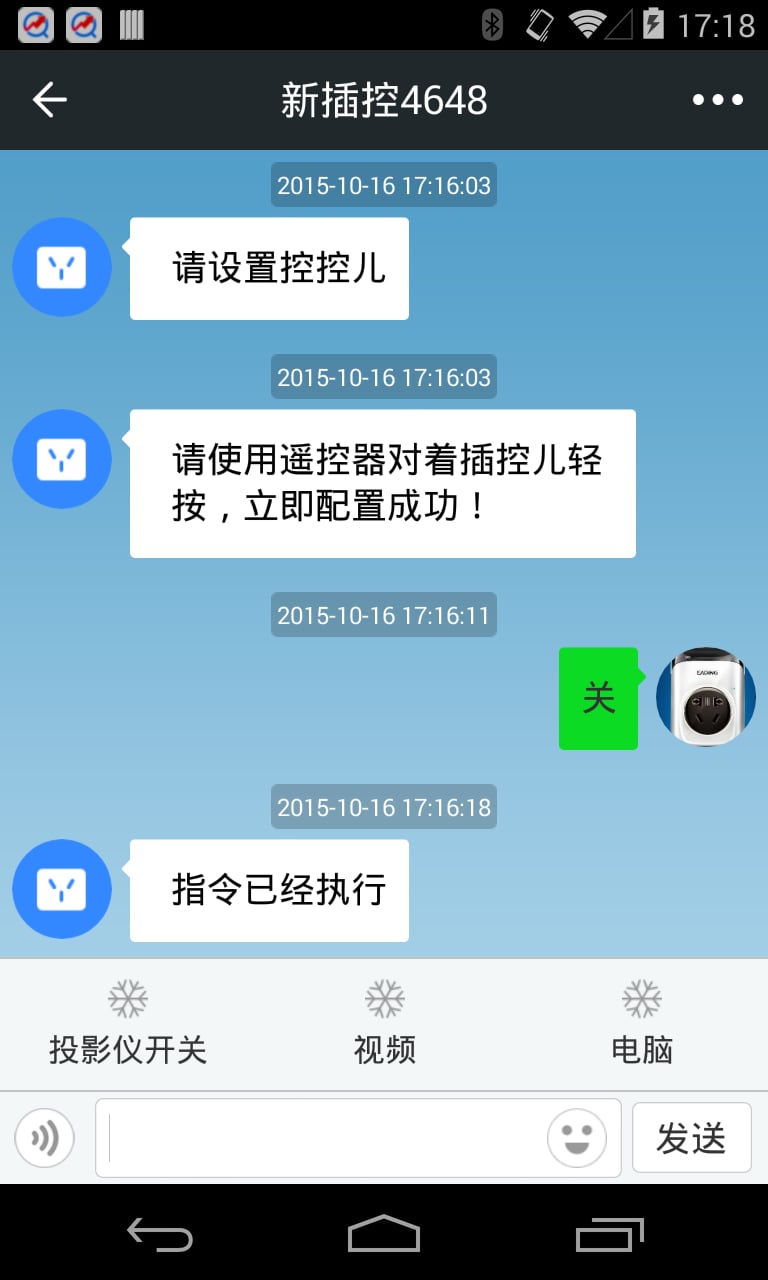768x1280 pixels.
Task: Tap the 投影仪开关 shortcut
Action: click(128, 1024)
